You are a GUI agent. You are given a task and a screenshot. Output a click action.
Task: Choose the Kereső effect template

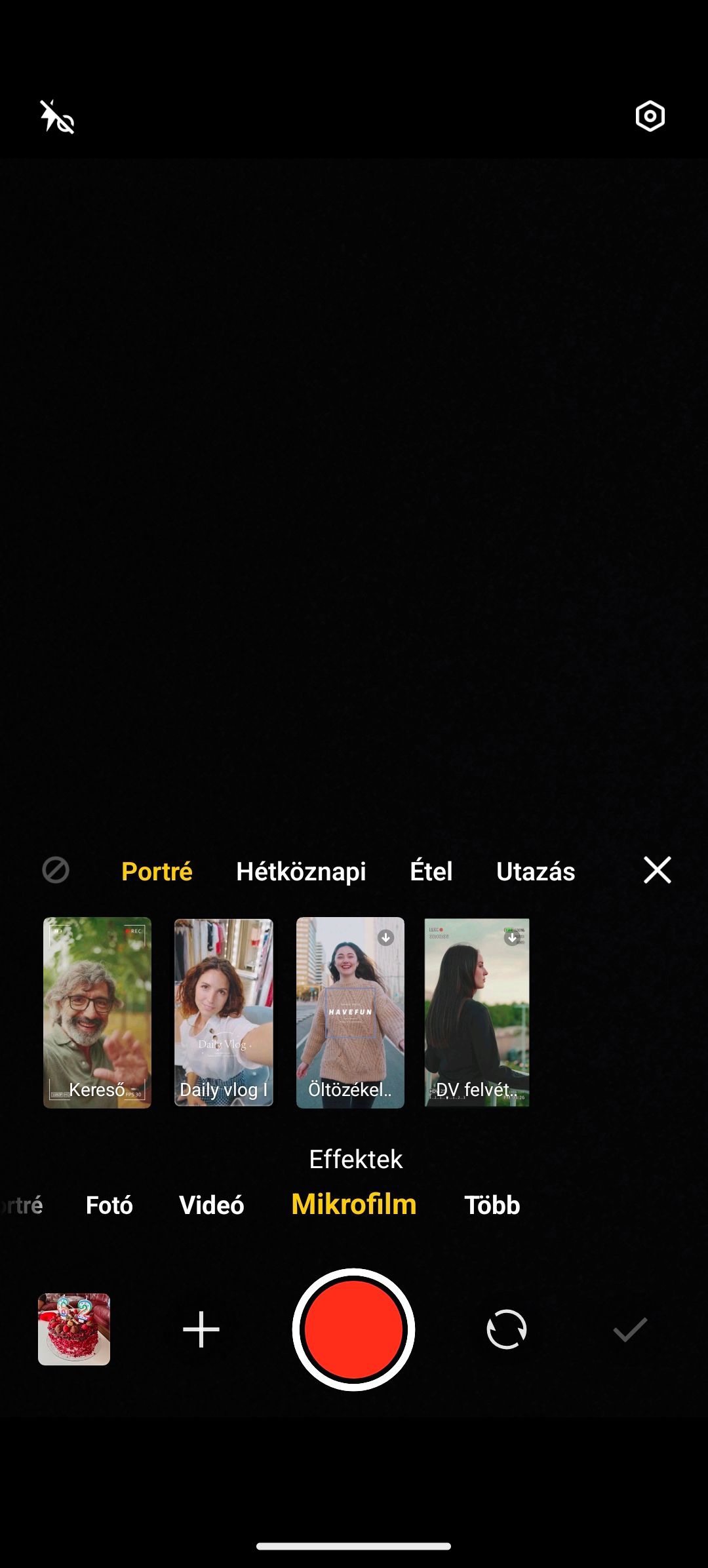point(97,1012)
